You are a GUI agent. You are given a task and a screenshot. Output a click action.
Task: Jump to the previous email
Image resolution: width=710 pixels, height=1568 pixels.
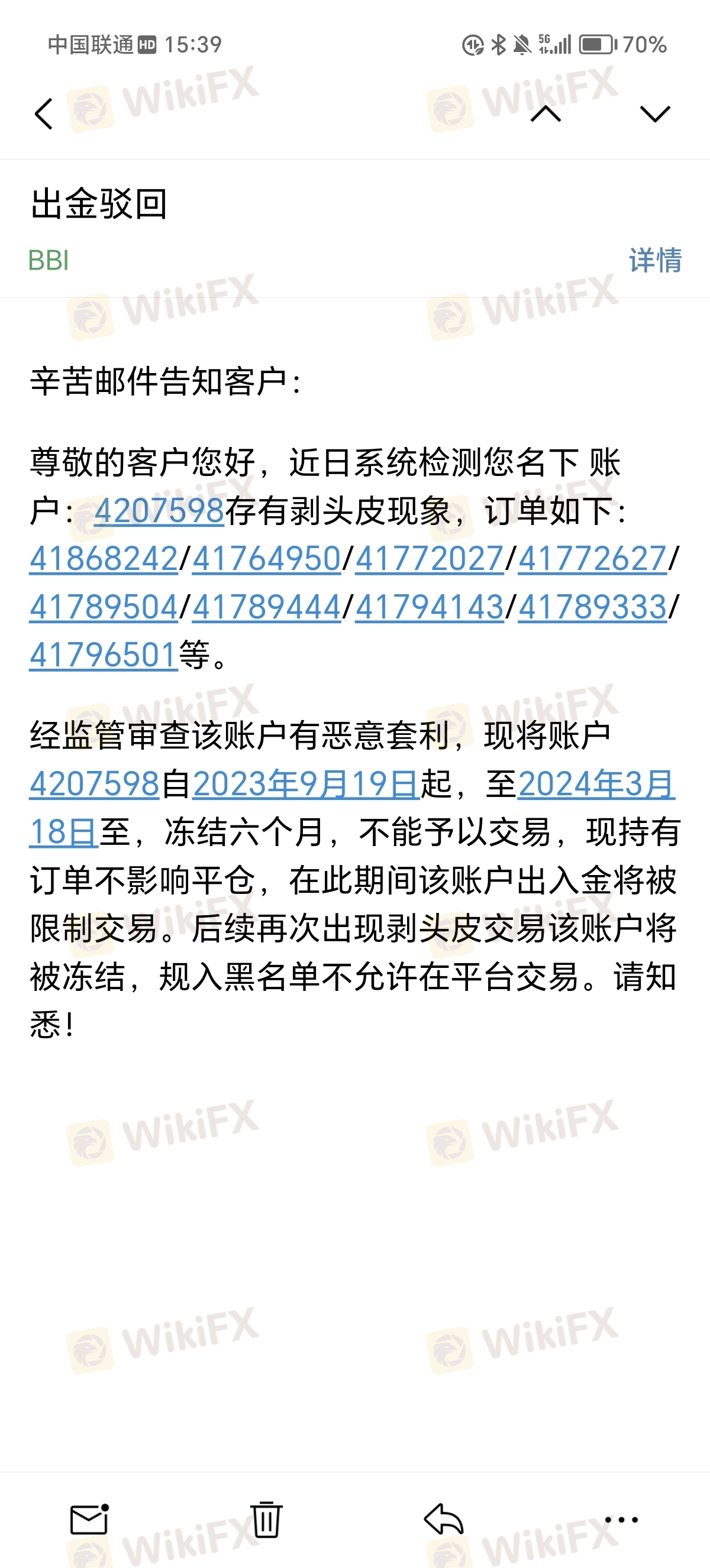pyautogui.click(x=546, y=114)
